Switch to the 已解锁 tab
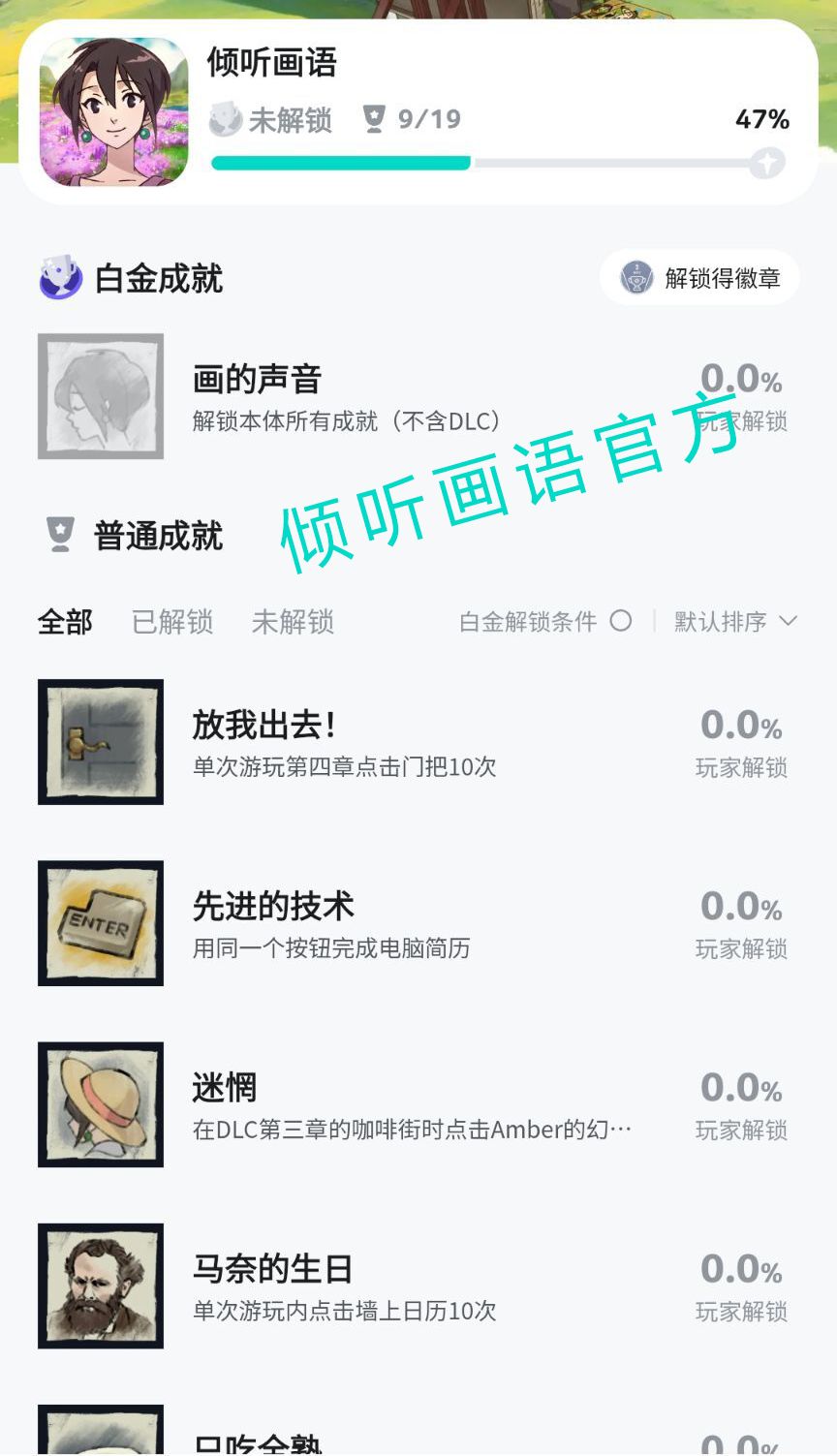 coord(172,622)
